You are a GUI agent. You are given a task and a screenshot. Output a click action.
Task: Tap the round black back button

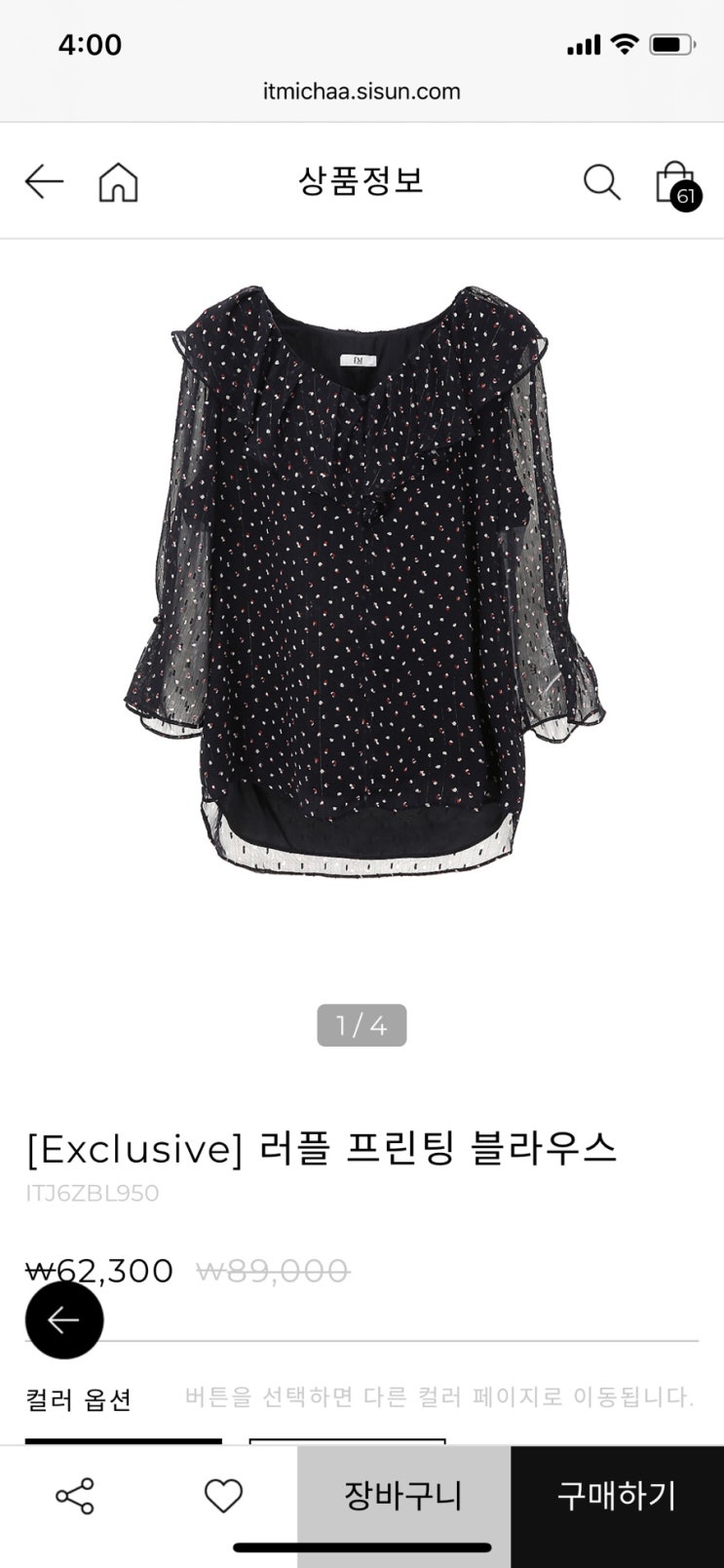click(64, 1319)
